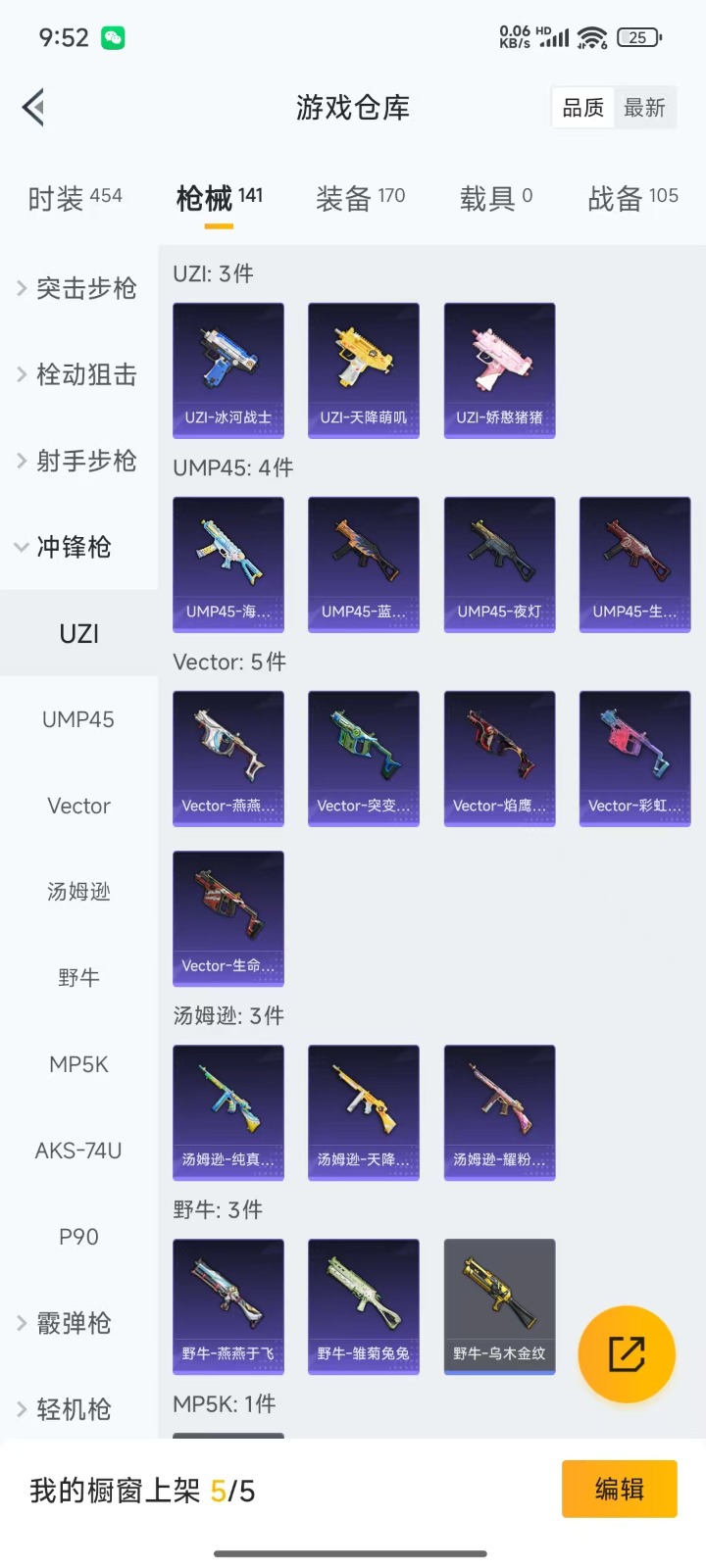Select P90 in the side list
706x1568 pixels.
(78, 1237)
